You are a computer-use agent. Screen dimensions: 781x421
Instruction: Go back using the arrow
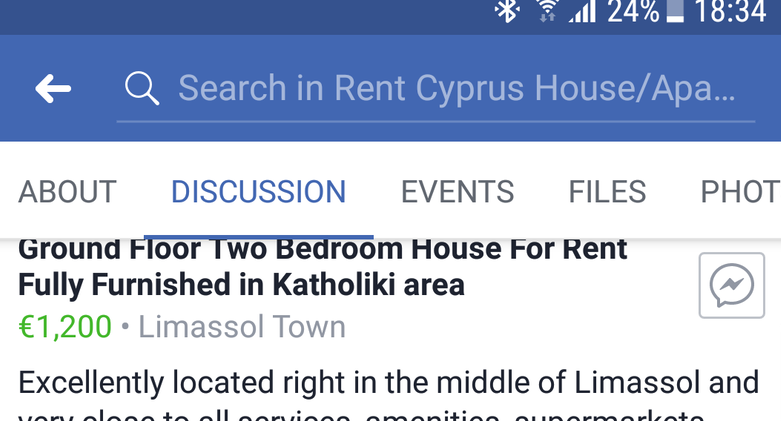(x=53, y=89)
